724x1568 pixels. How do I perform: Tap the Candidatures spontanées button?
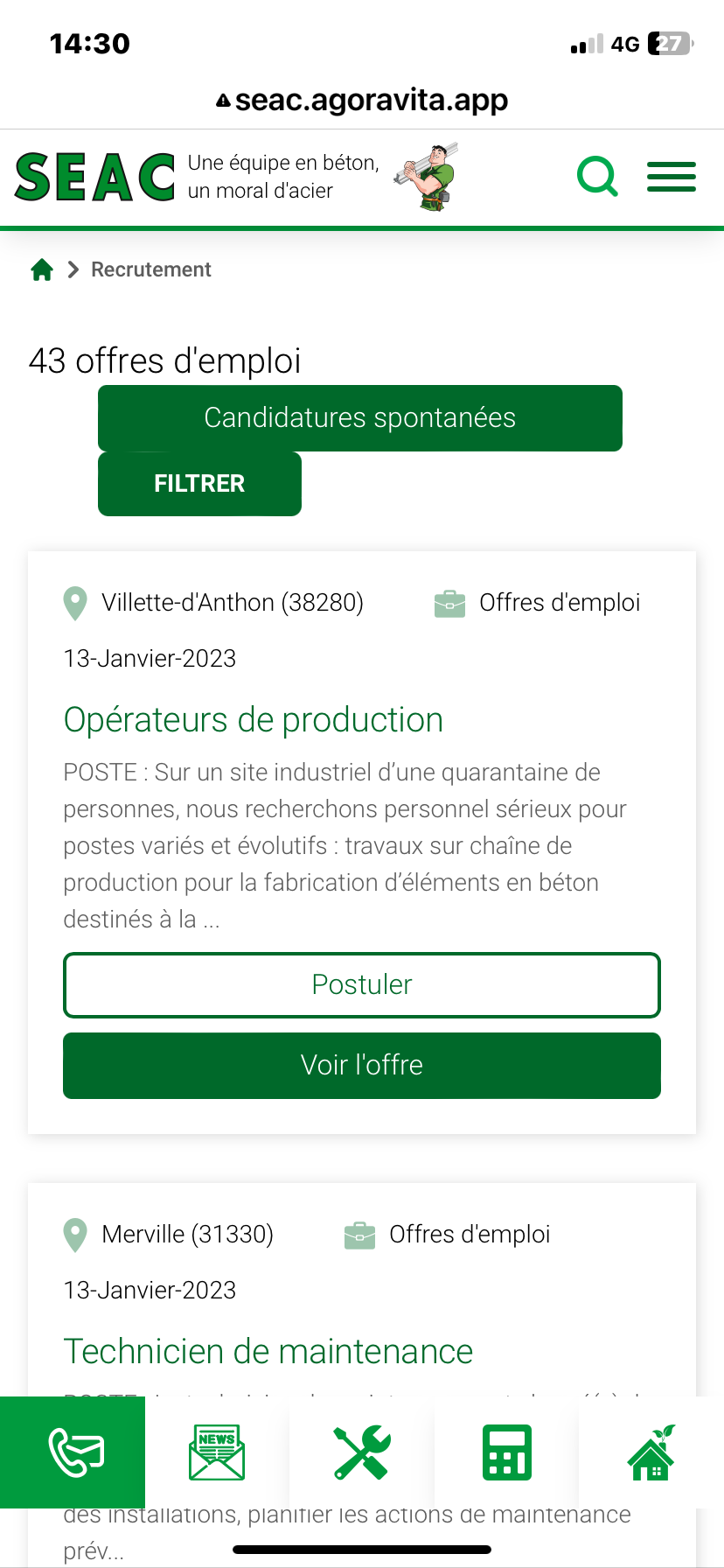[360, 418]
